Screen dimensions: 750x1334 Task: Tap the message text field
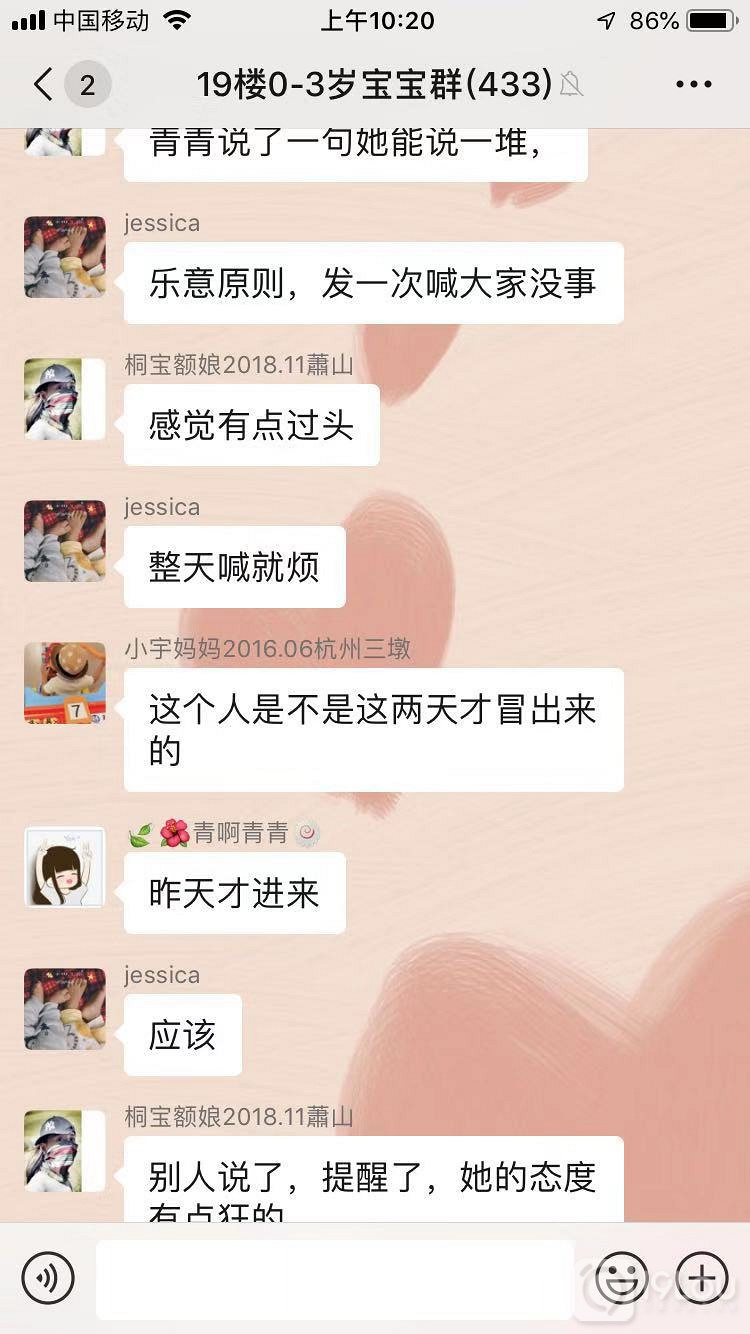point(335,1279)
